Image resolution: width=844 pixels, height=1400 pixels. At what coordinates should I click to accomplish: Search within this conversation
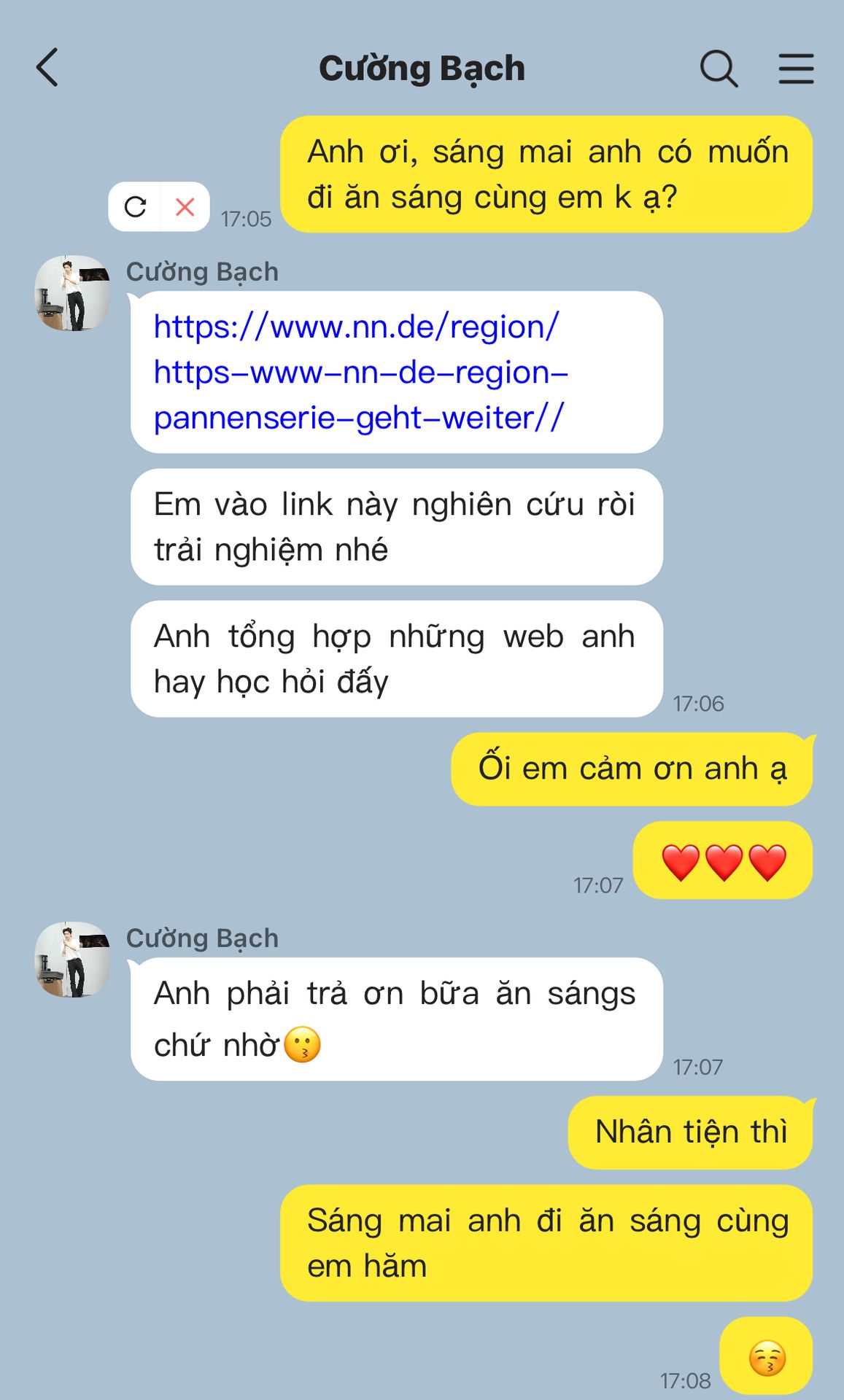719,69
